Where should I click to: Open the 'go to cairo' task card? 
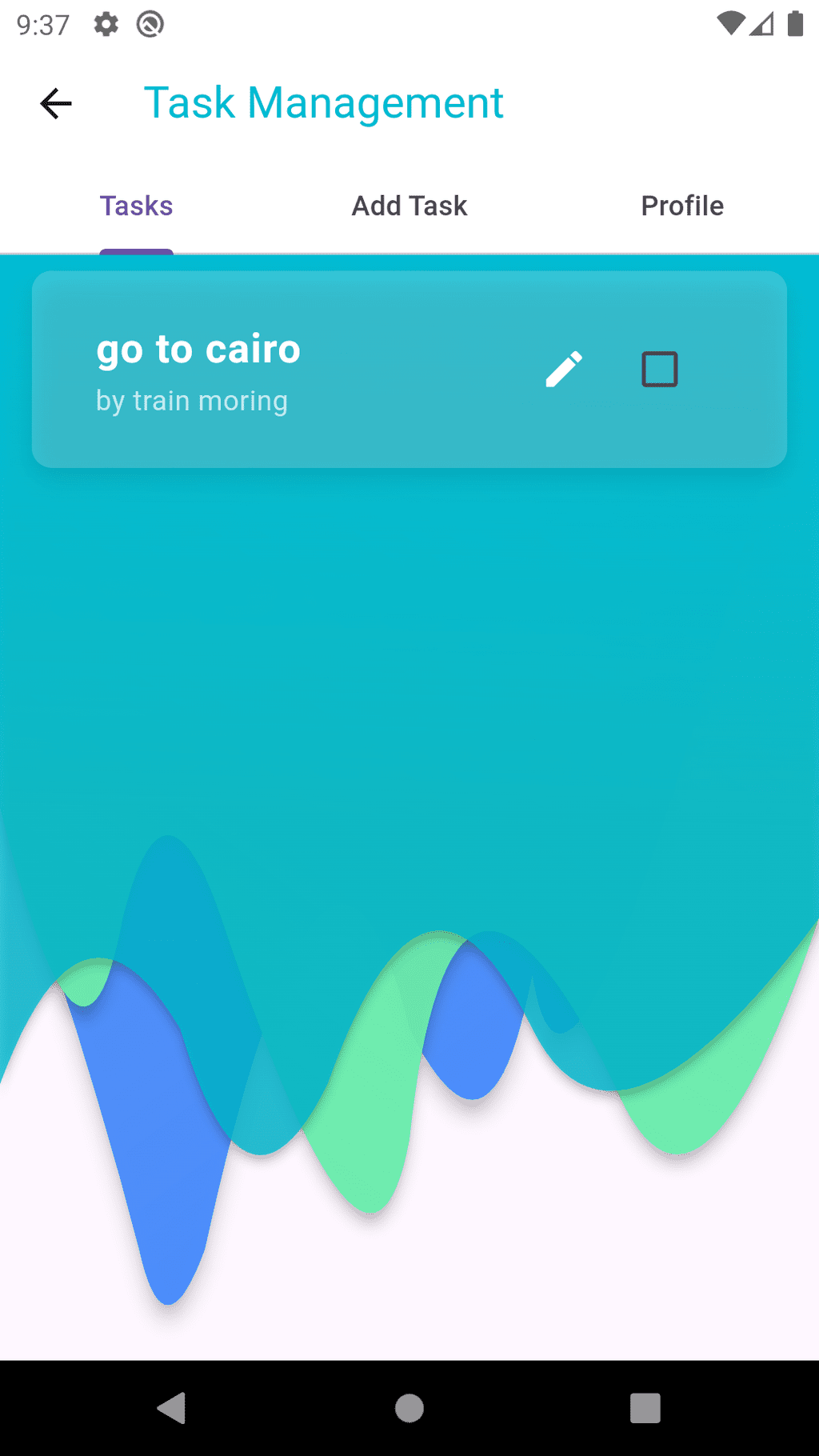(x=409, y=370)
